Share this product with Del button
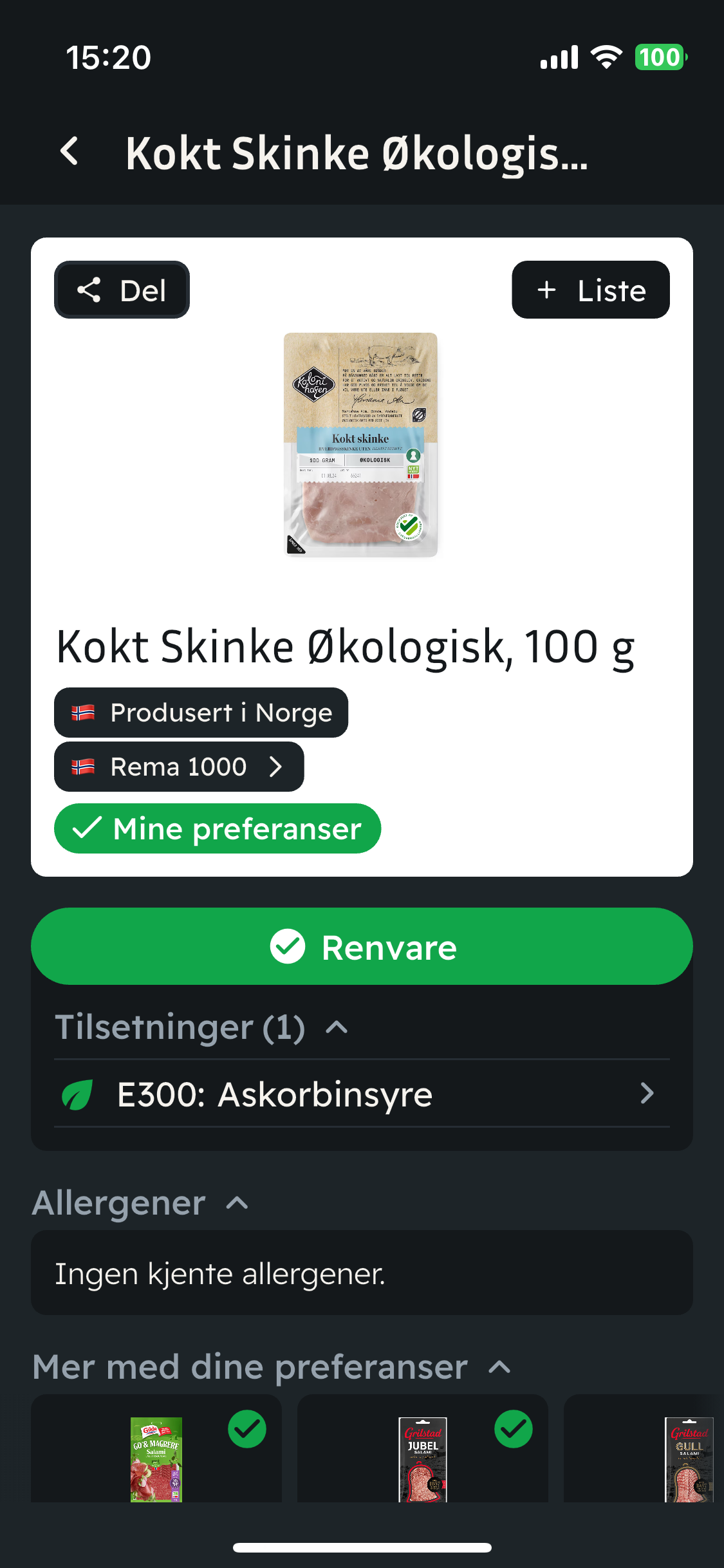 122,290
